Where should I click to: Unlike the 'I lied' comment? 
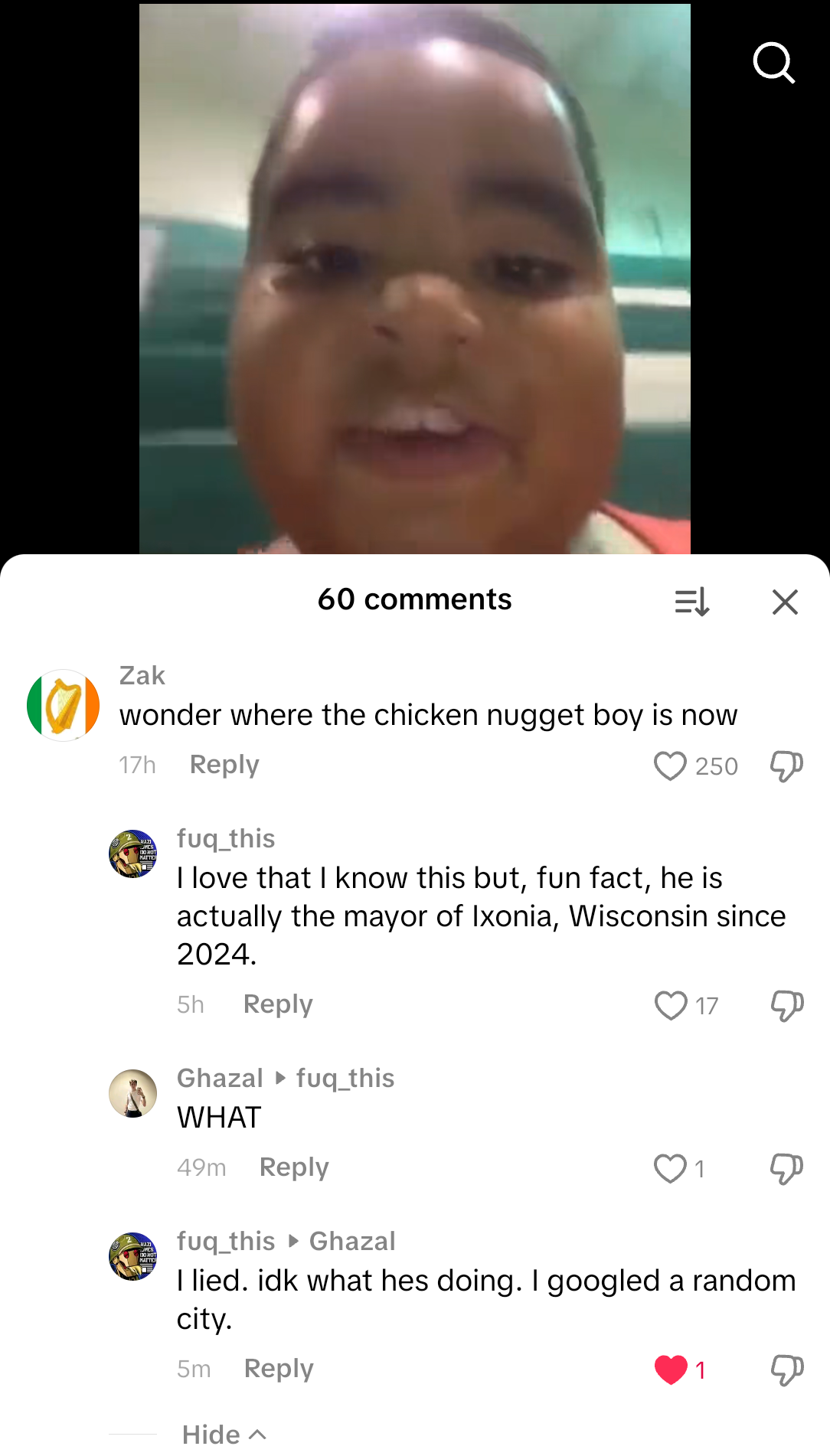[671, 1370]
